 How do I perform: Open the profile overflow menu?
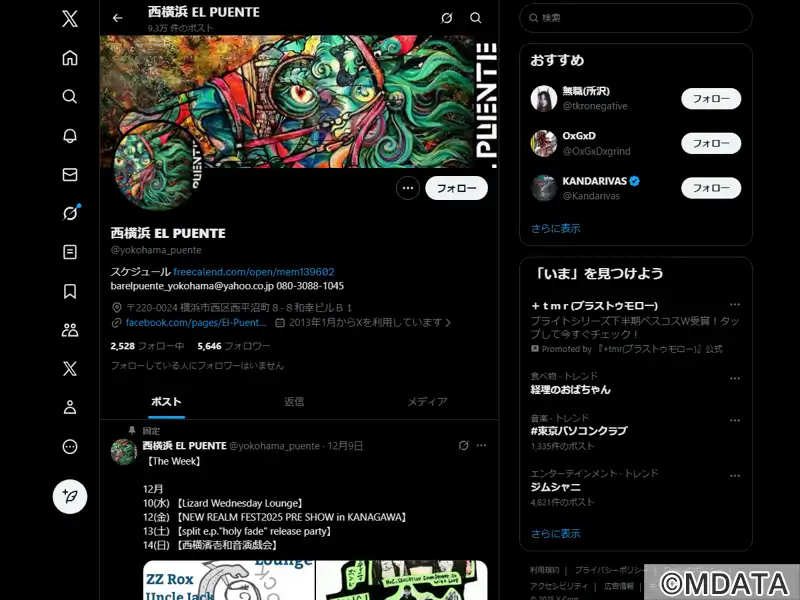point(407,188)
